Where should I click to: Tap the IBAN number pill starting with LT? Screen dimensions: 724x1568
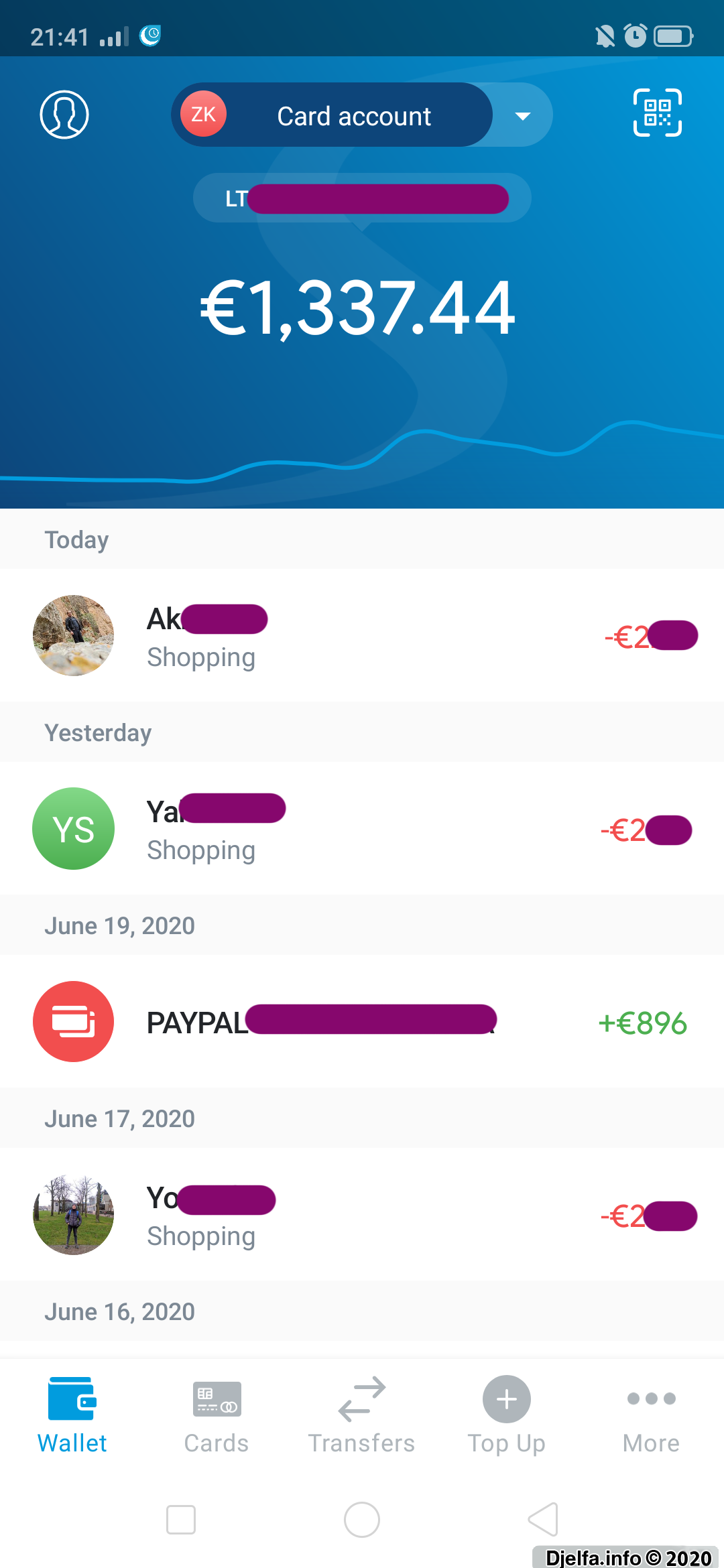pos(362,198)
